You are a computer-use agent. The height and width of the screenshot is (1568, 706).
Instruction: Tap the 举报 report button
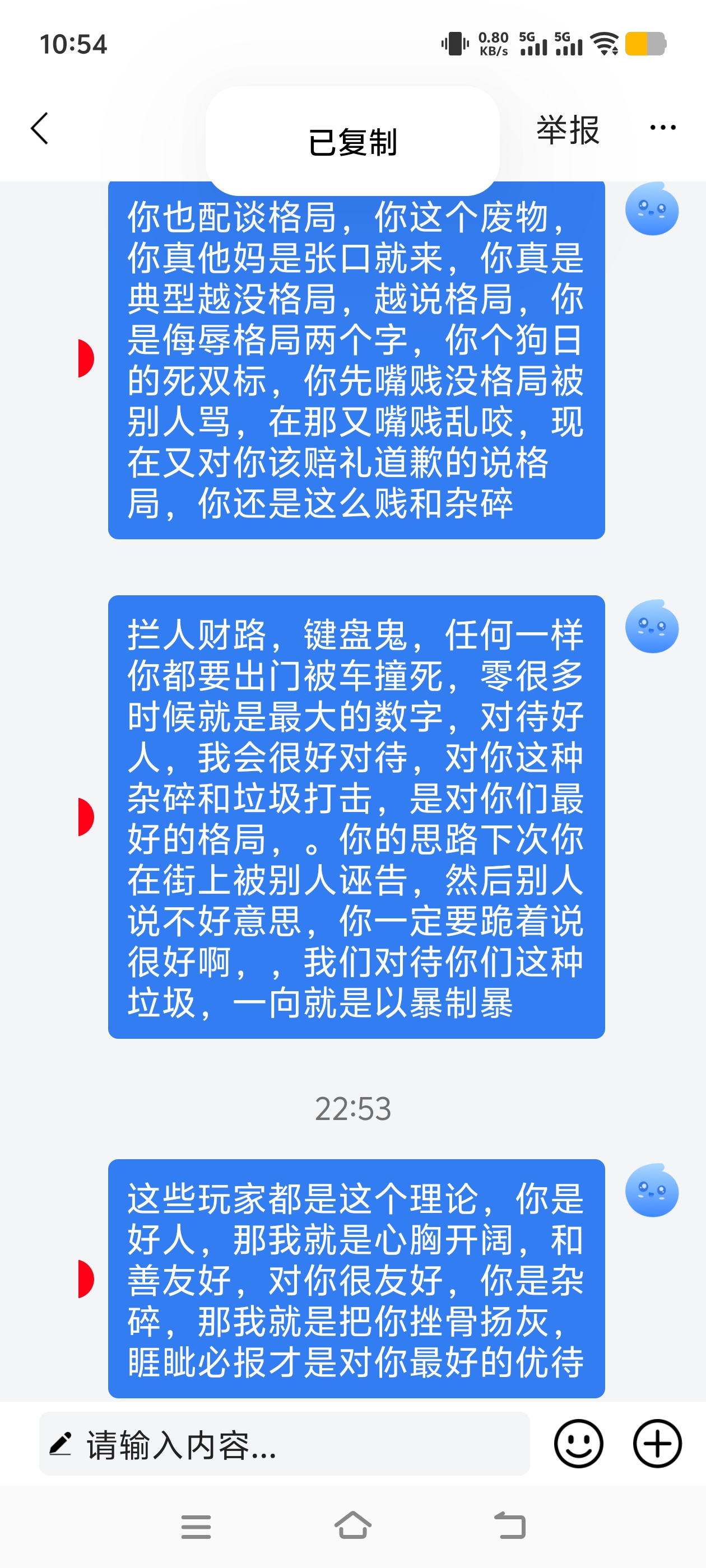pos(567,130)
